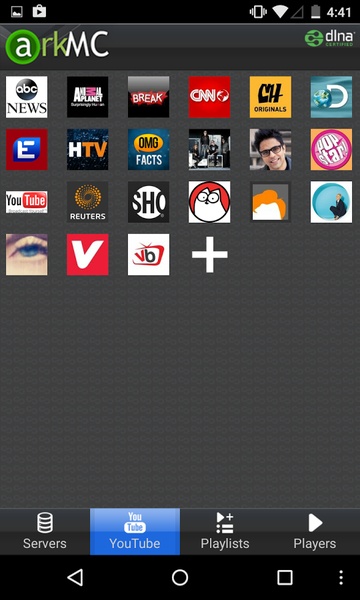Add a new channel with plus
The height and width of the screenshot is (600, 360).
pyautogui.click(x=210, y=254)
